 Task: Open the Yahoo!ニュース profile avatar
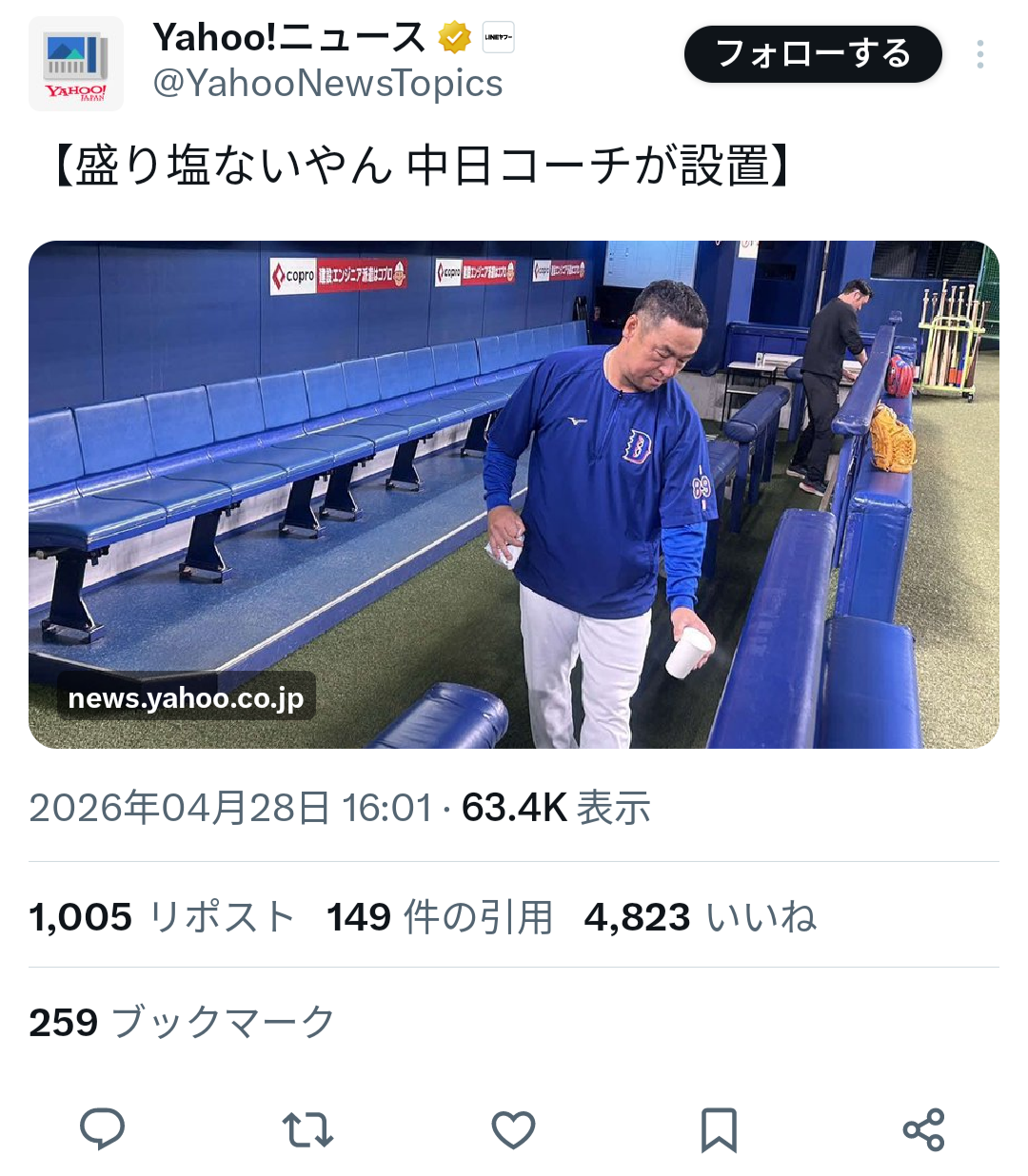tap(76, 64)
